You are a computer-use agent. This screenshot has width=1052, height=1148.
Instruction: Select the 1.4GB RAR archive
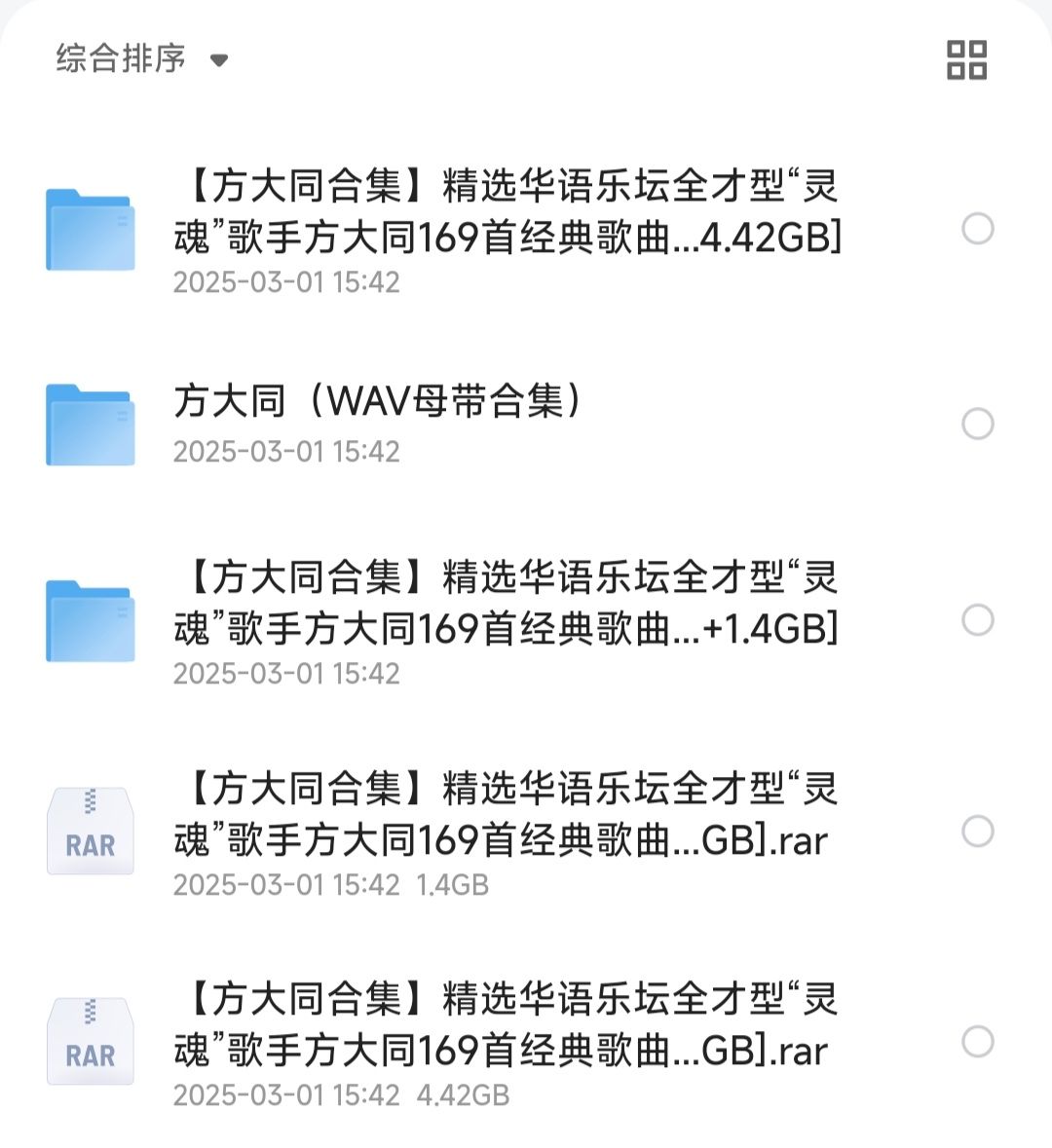[977, 832]
